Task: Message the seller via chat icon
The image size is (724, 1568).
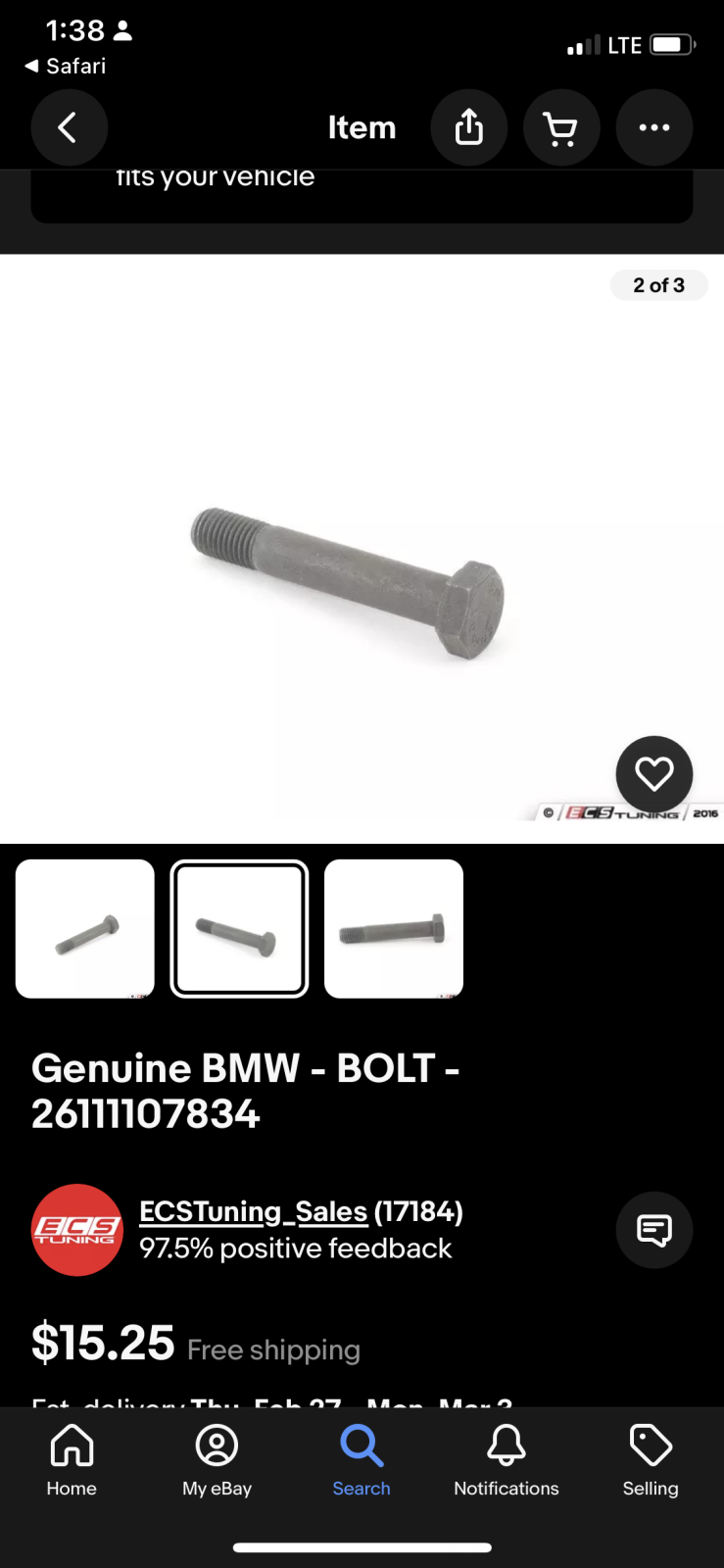Action: (653, 1229)
